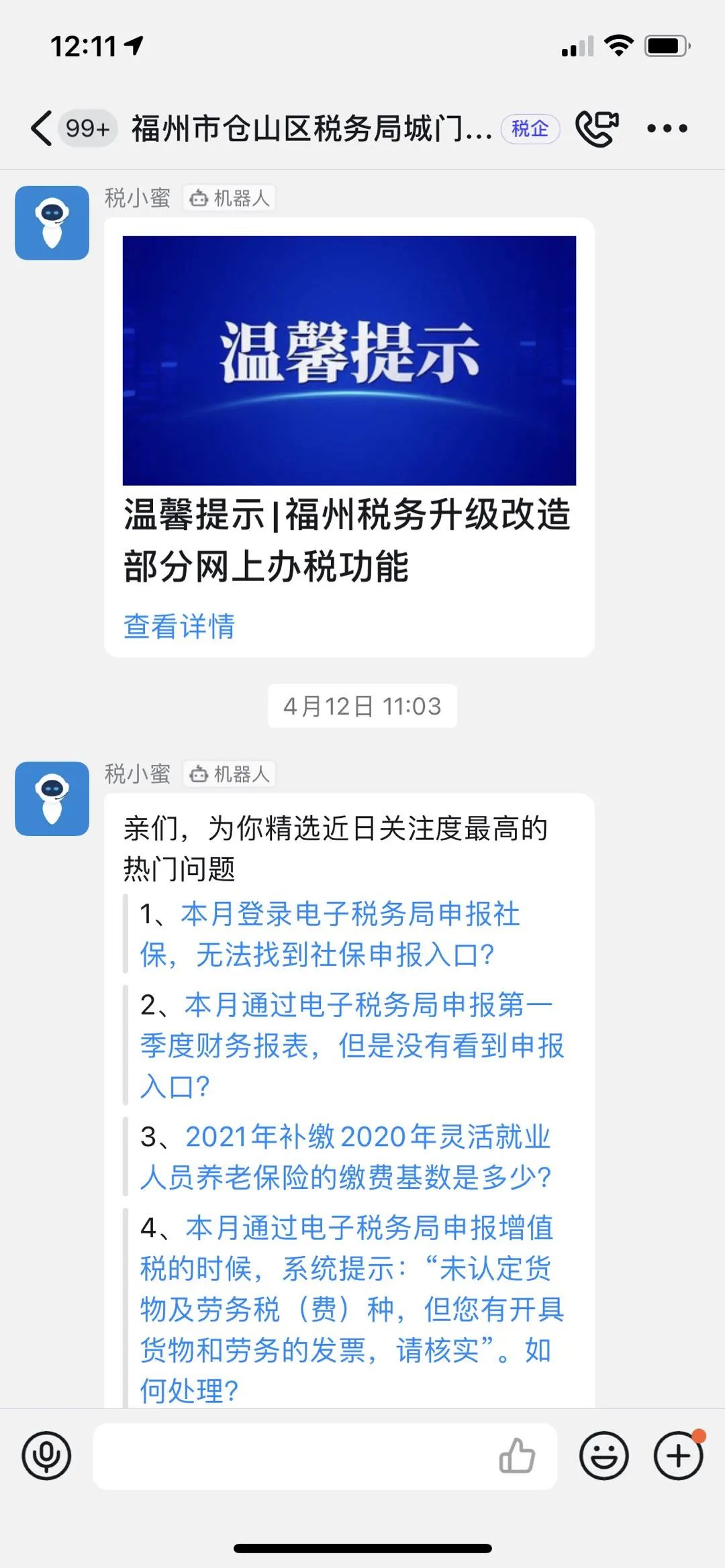Open question 3 about 灵活就业人员养老保险

pos(346,1157)
